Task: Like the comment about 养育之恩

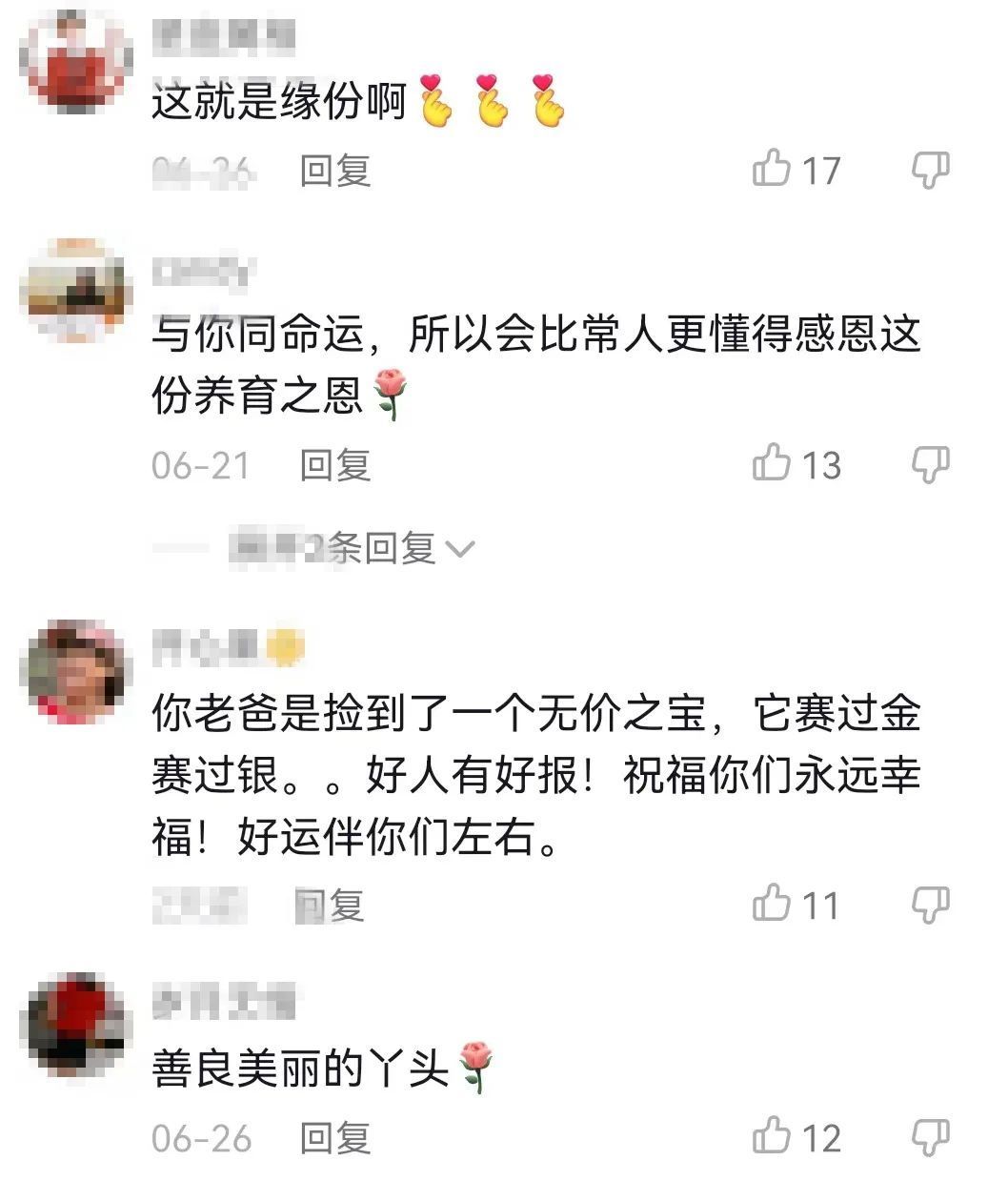Action: [x=772, y=464]
